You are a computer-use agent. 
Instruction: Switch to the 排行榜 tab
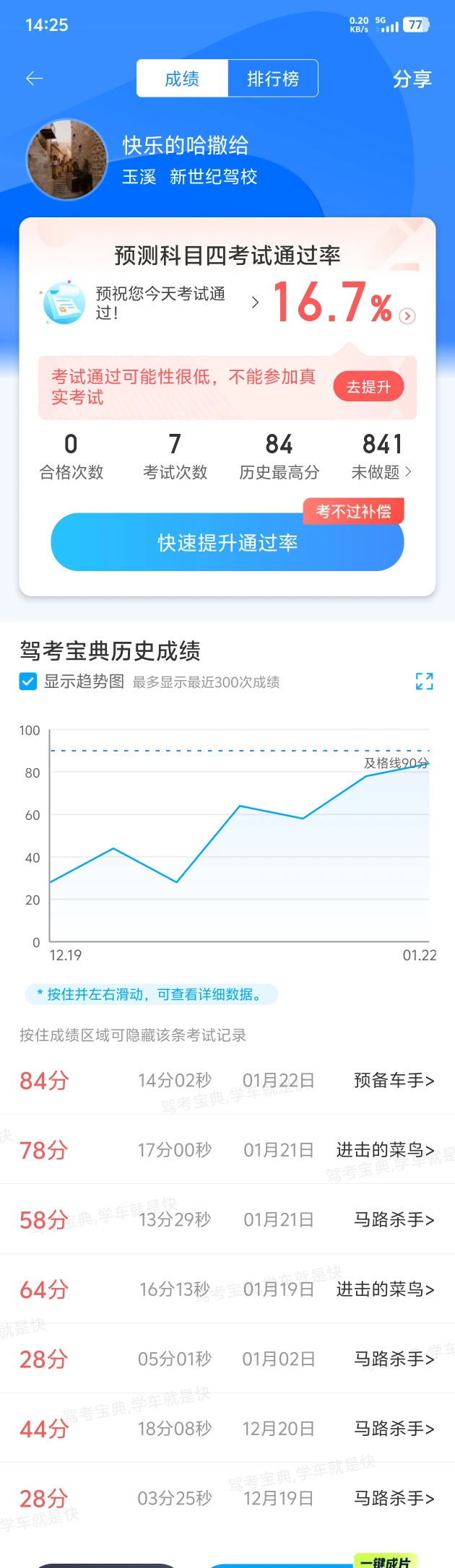pyautogui.click(x=273, y=79)
